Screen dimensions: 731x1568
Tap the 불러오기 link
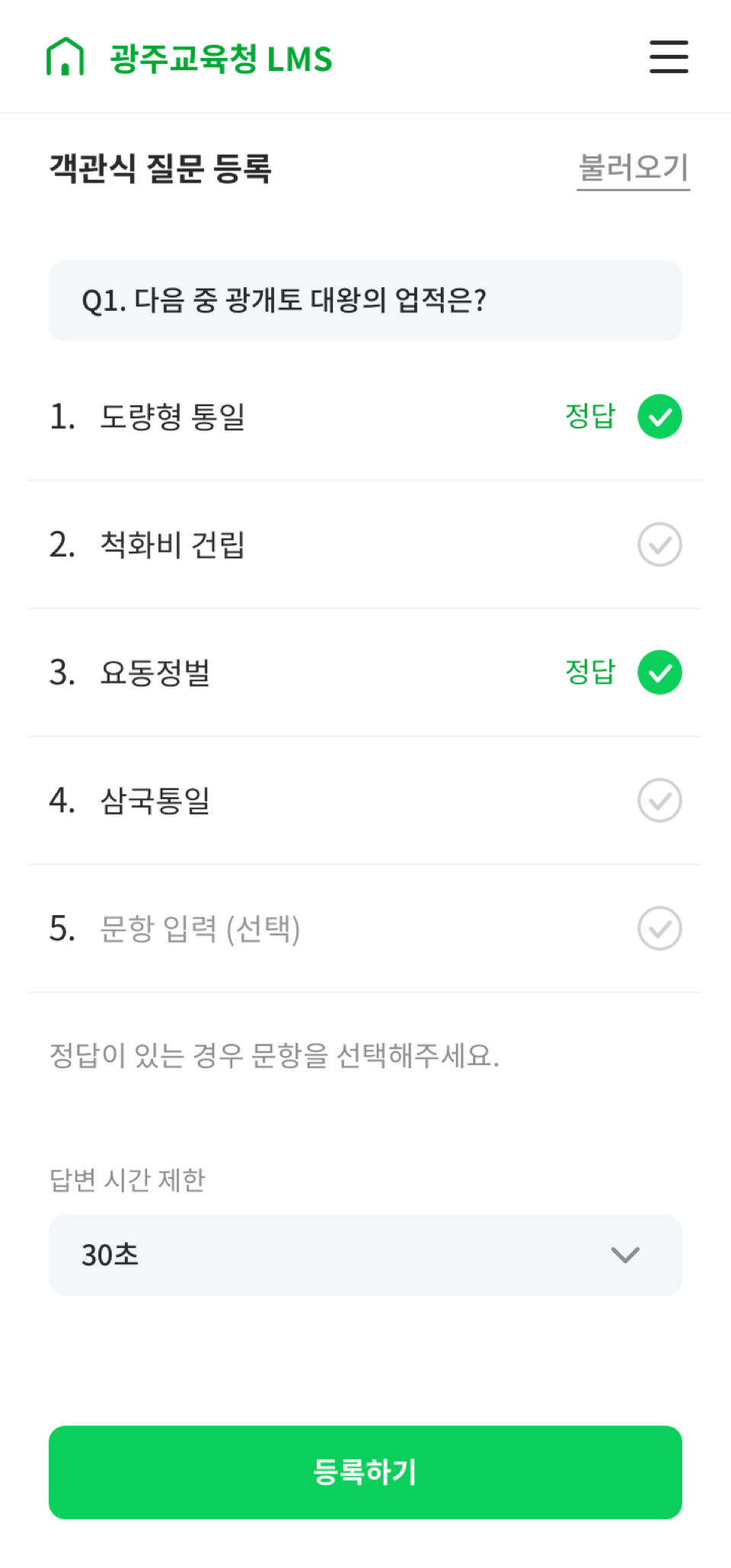point(633,168)
